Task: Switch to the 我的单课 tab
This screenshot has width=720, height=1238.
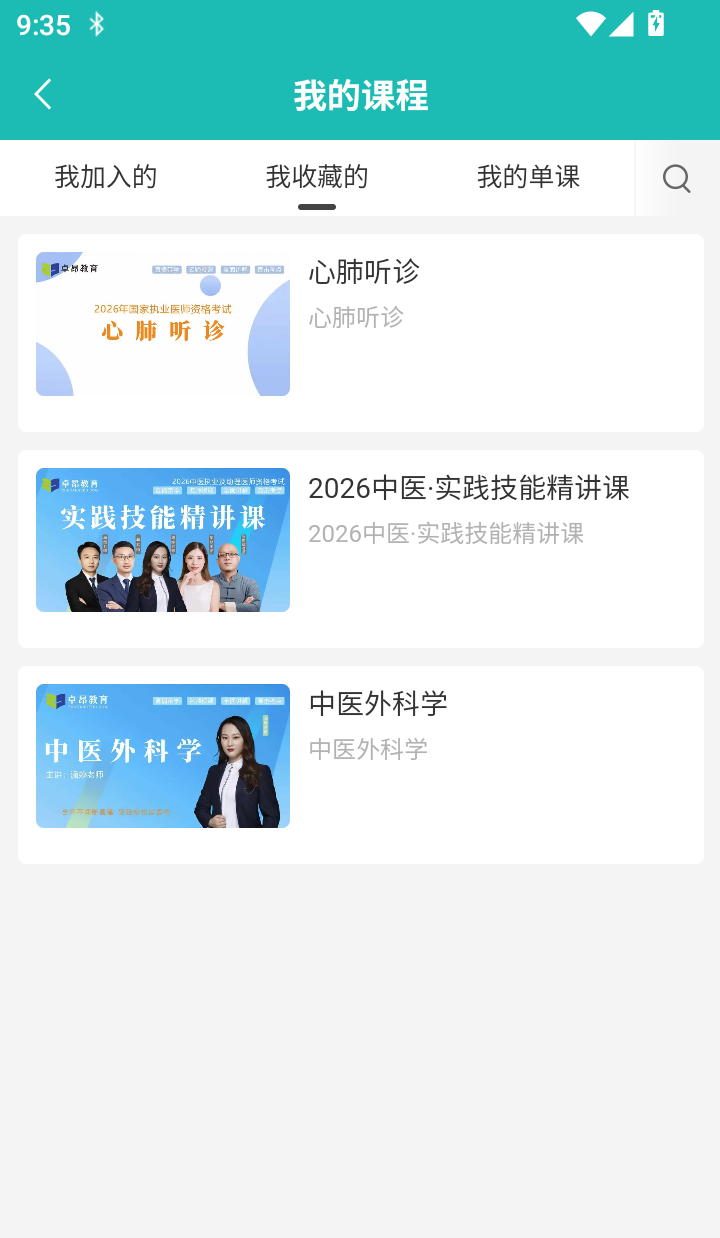Action: [528, 176]
